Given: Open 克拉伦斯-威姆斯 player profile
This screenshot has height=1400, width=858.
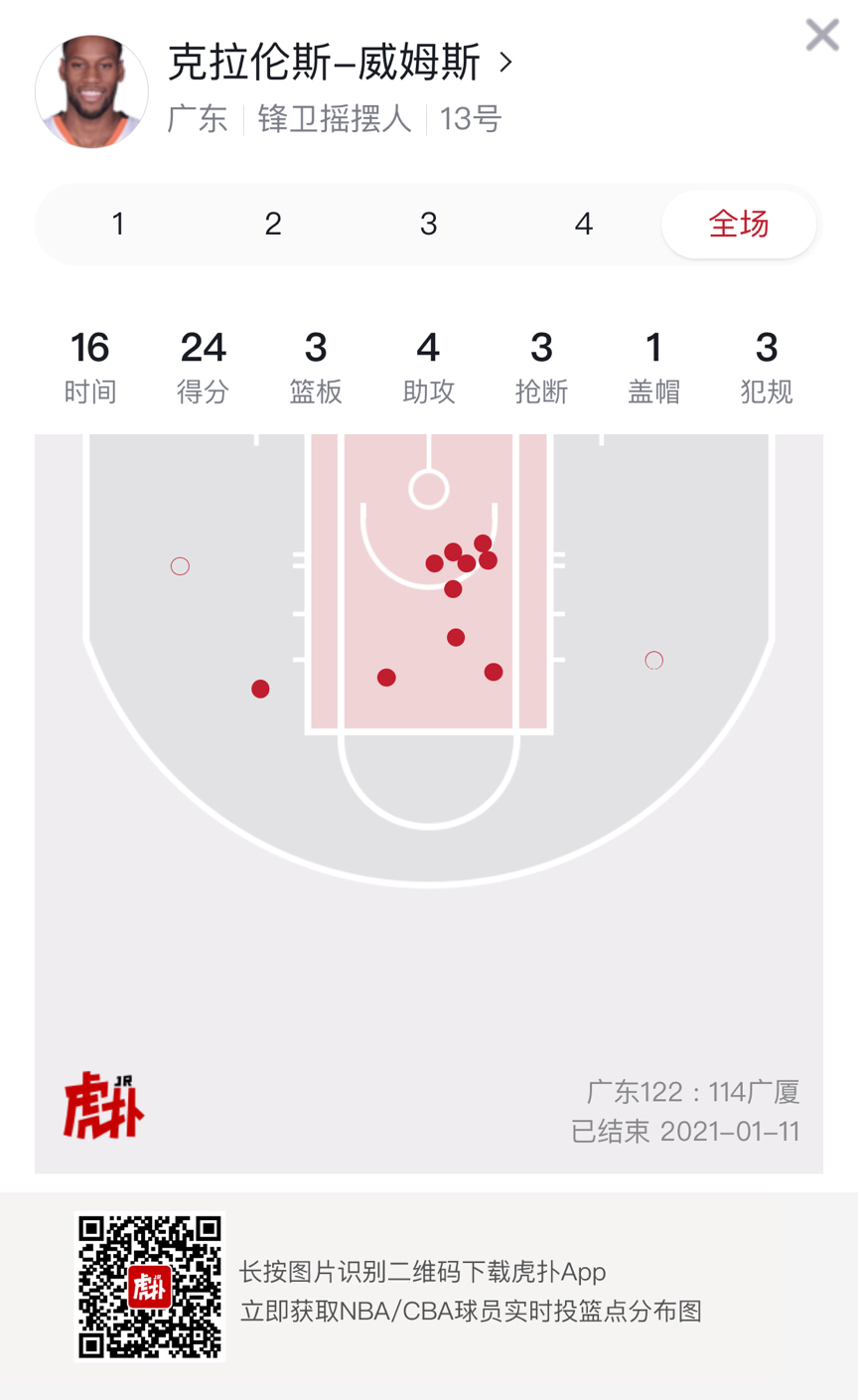Looking at the screenshot, I should (x=339, y=63).
